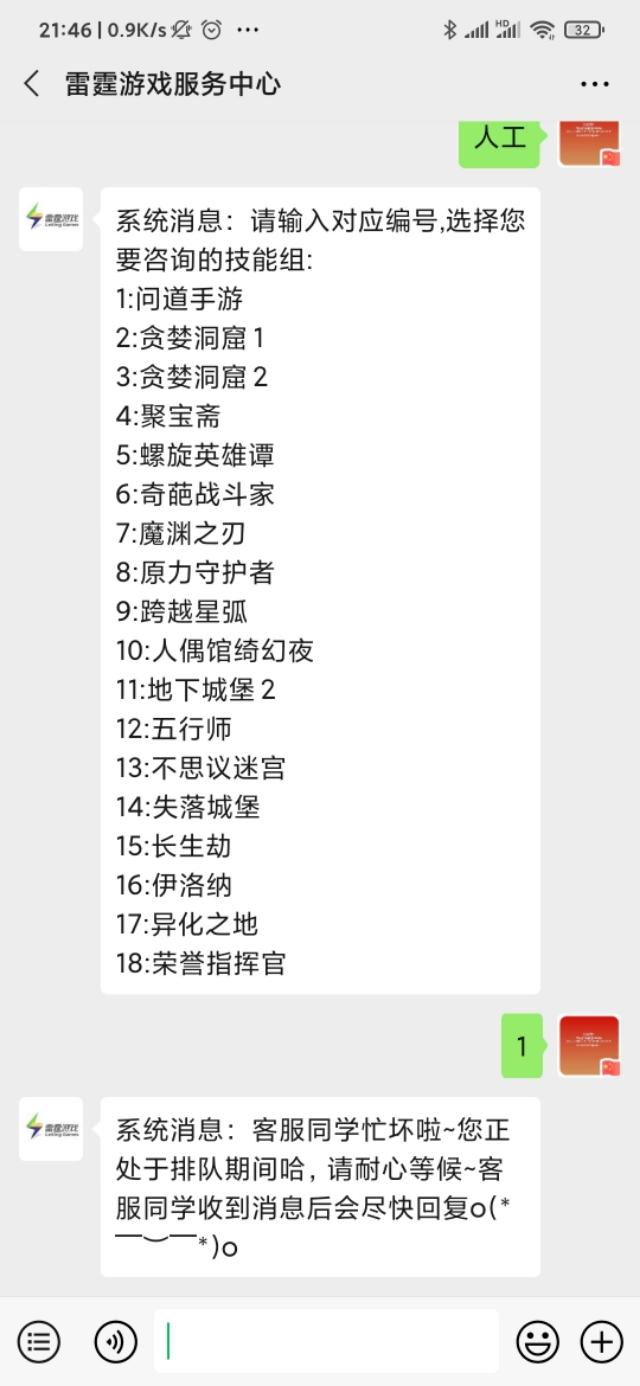640x1386 pixels.
Task: Switch to voice message input
Action: (x=116, y=1341)
